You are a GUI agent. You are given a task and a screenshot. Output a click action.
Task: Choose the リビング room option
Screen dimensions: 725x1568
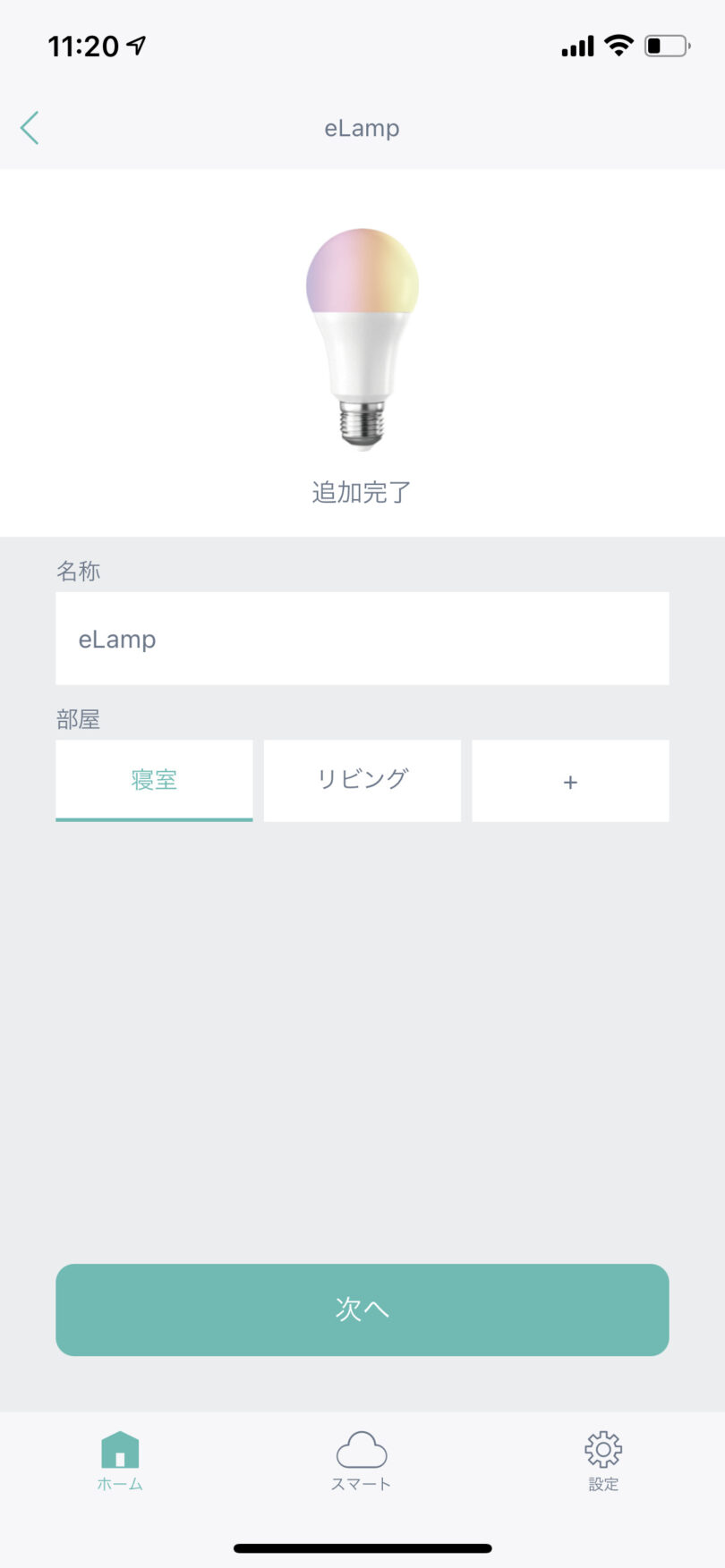pos(362,780)
